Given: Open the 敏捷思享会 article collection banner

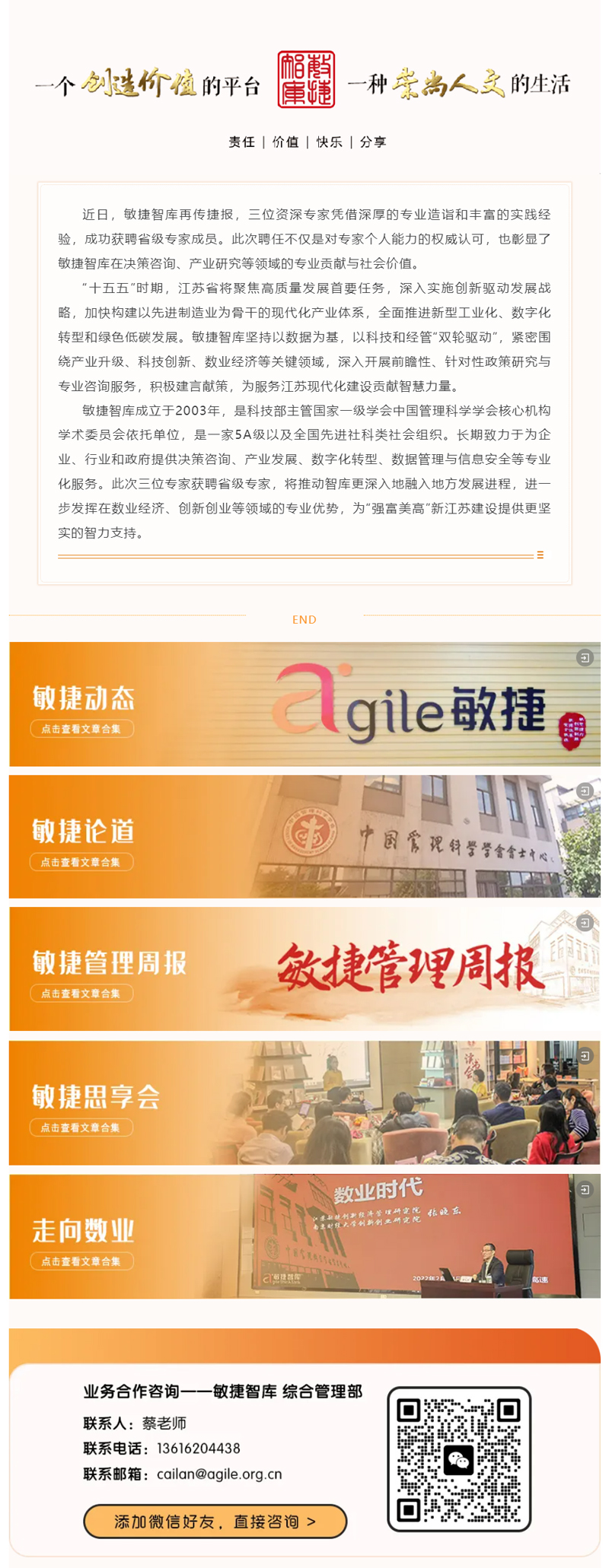Looking at the screenshot, I should (x=304, y=1102).
